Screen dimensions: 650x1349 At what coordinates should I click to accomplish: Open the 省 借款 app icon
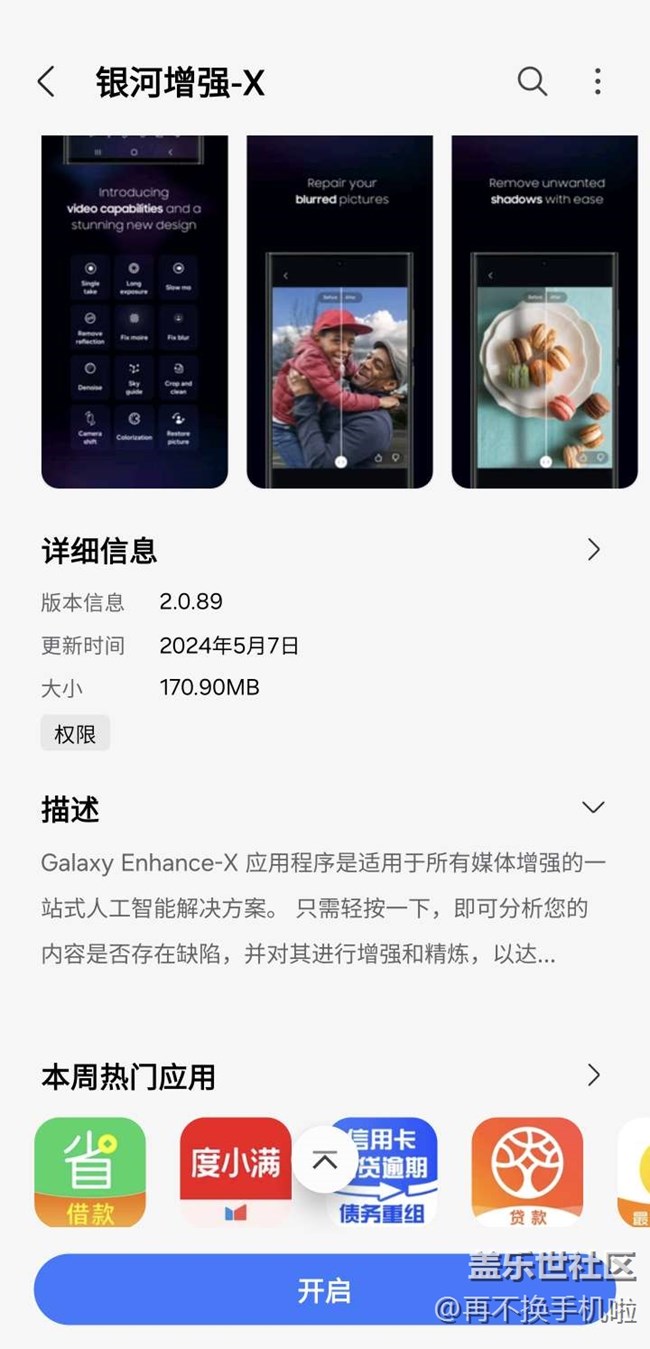tap(90, 1172)
